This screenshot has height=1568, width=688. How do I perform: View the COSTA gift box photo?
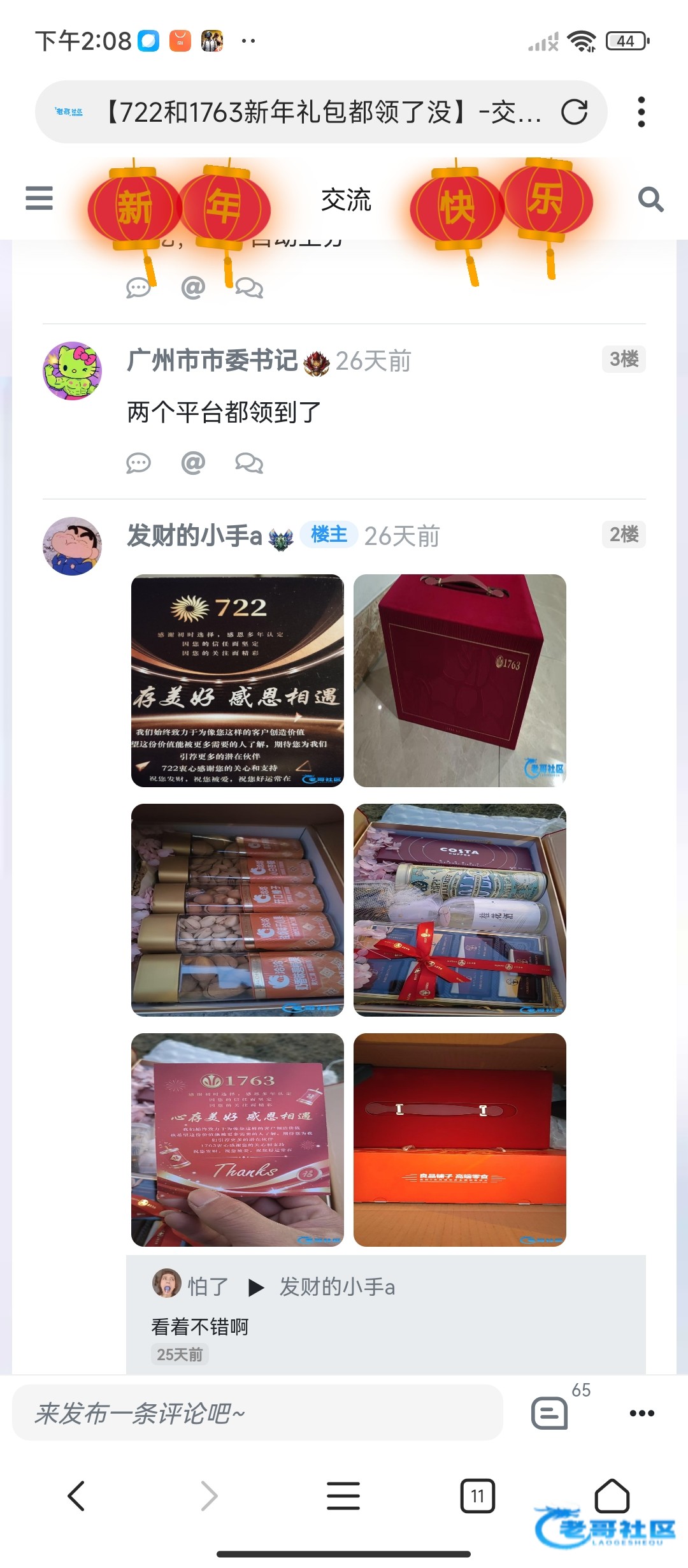(x=460, y=910)
